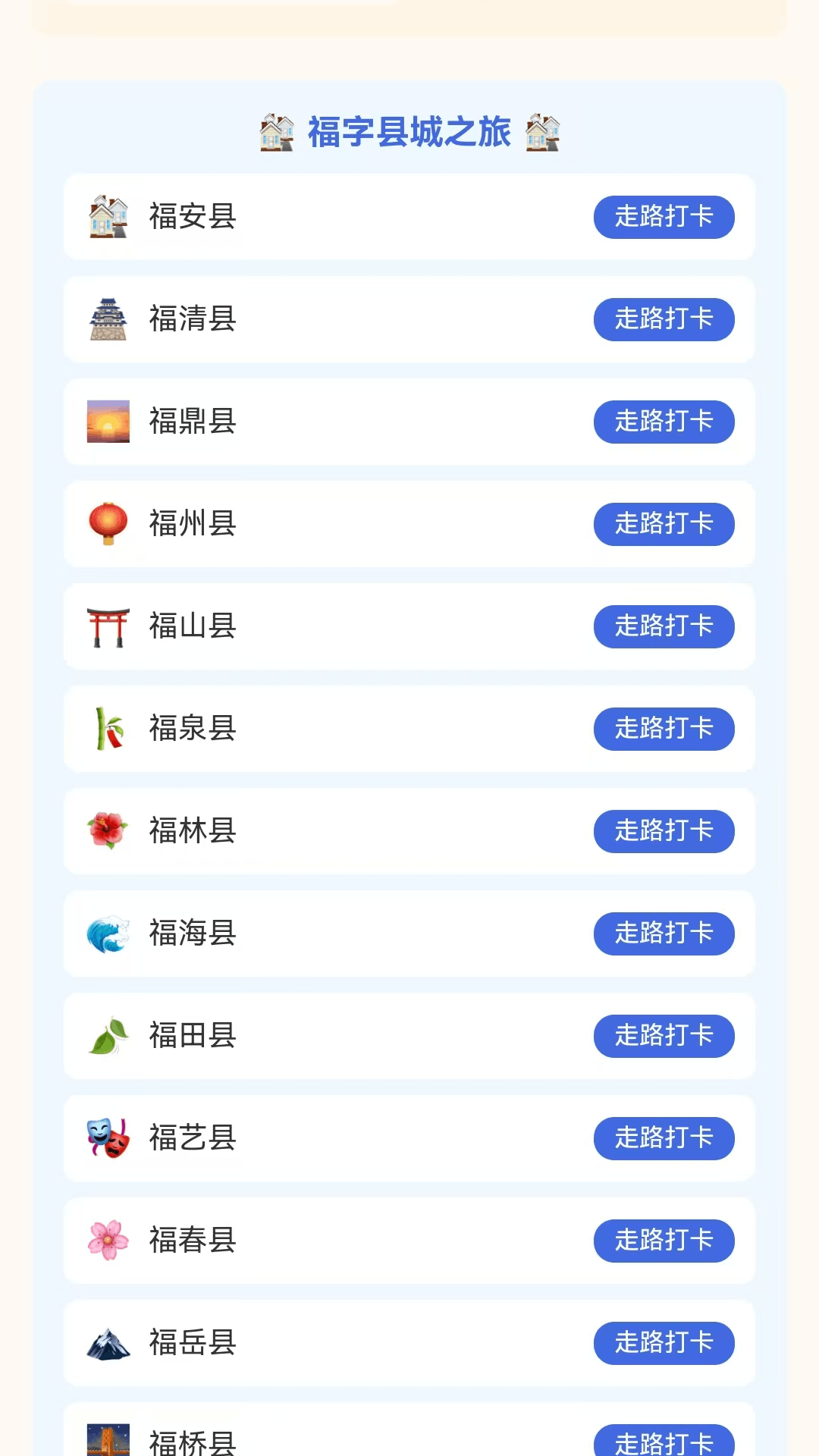819x1456 pixels.
Task: Click the snowy mountain icon for 福岳县
Action: (x=108, y=1343)
